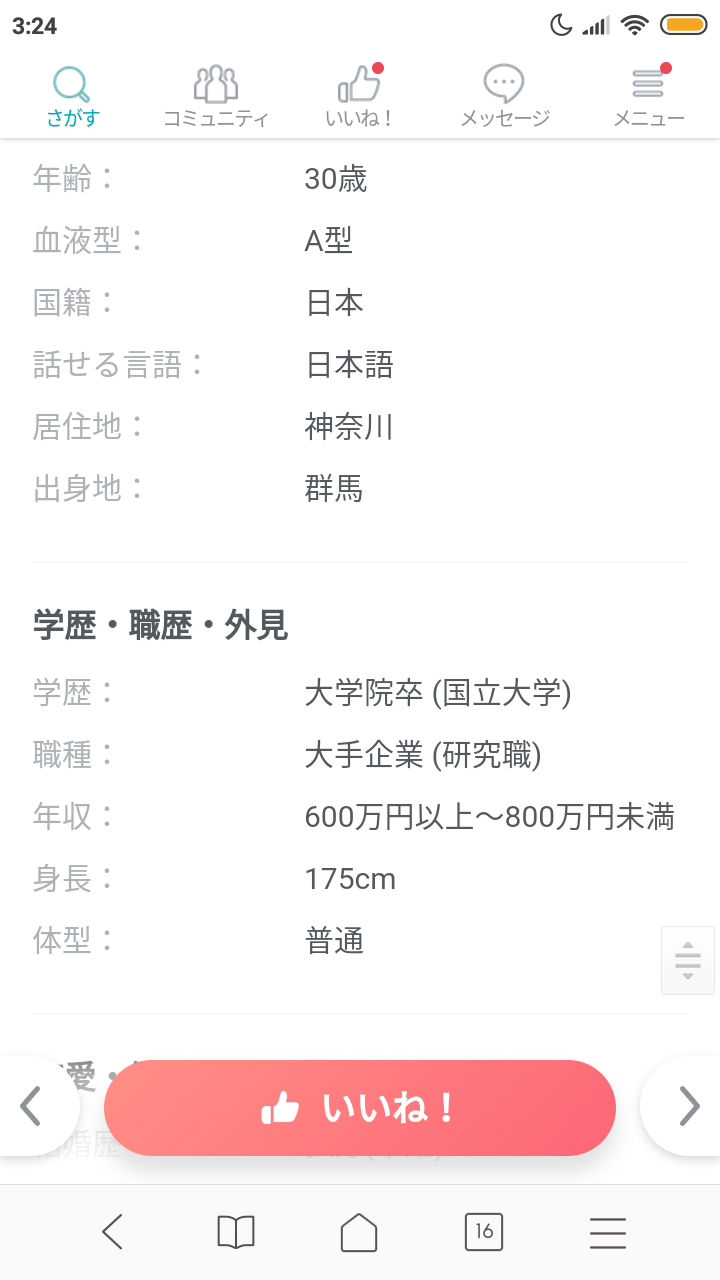The width and height of the screenshot is (720, 1280).
Task: Open the browser hamburger menu
Action: pyautogui.click(x=608, y=1232)
